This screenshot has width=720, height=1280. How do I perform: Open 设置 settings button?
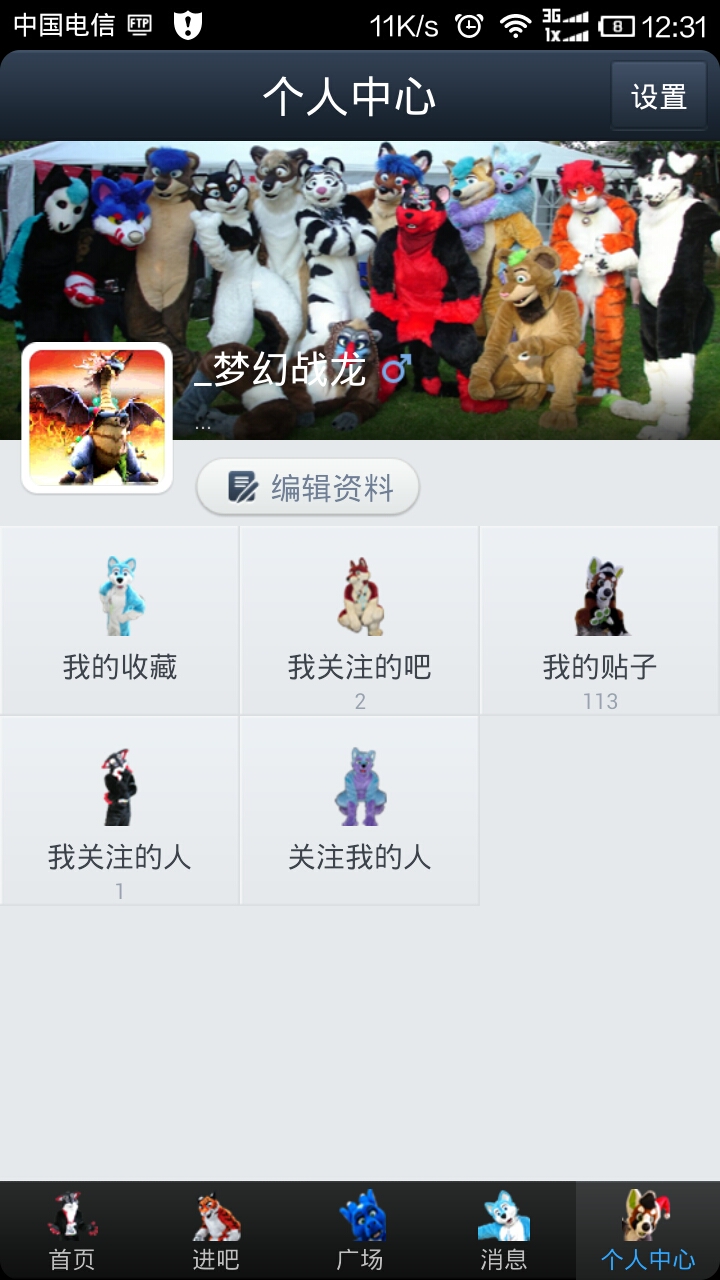pyautogui.click(x=659, y=96)
